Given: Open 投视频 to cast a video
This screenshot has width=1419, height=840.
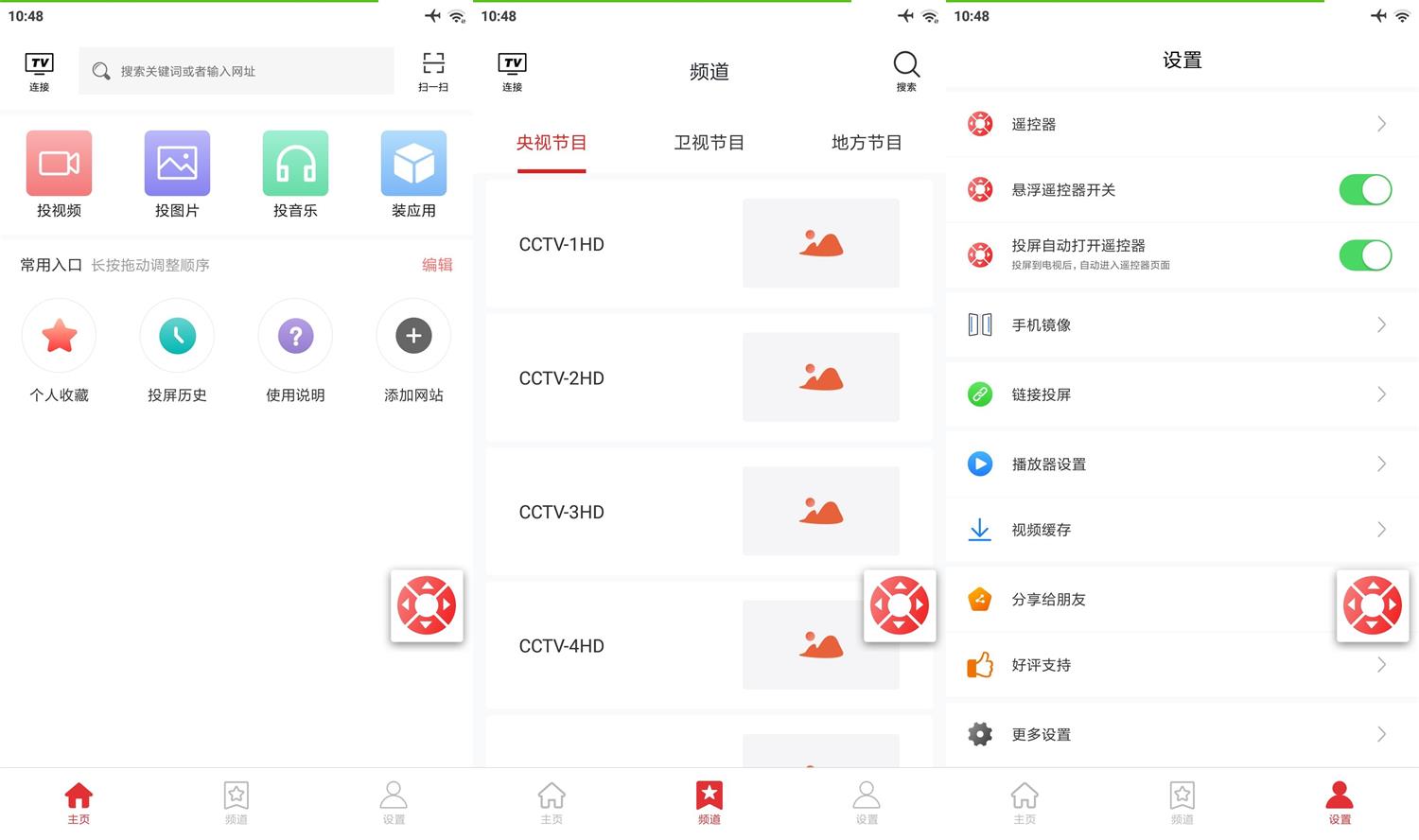Looking at the screenshot, I should tap(59, 174).
